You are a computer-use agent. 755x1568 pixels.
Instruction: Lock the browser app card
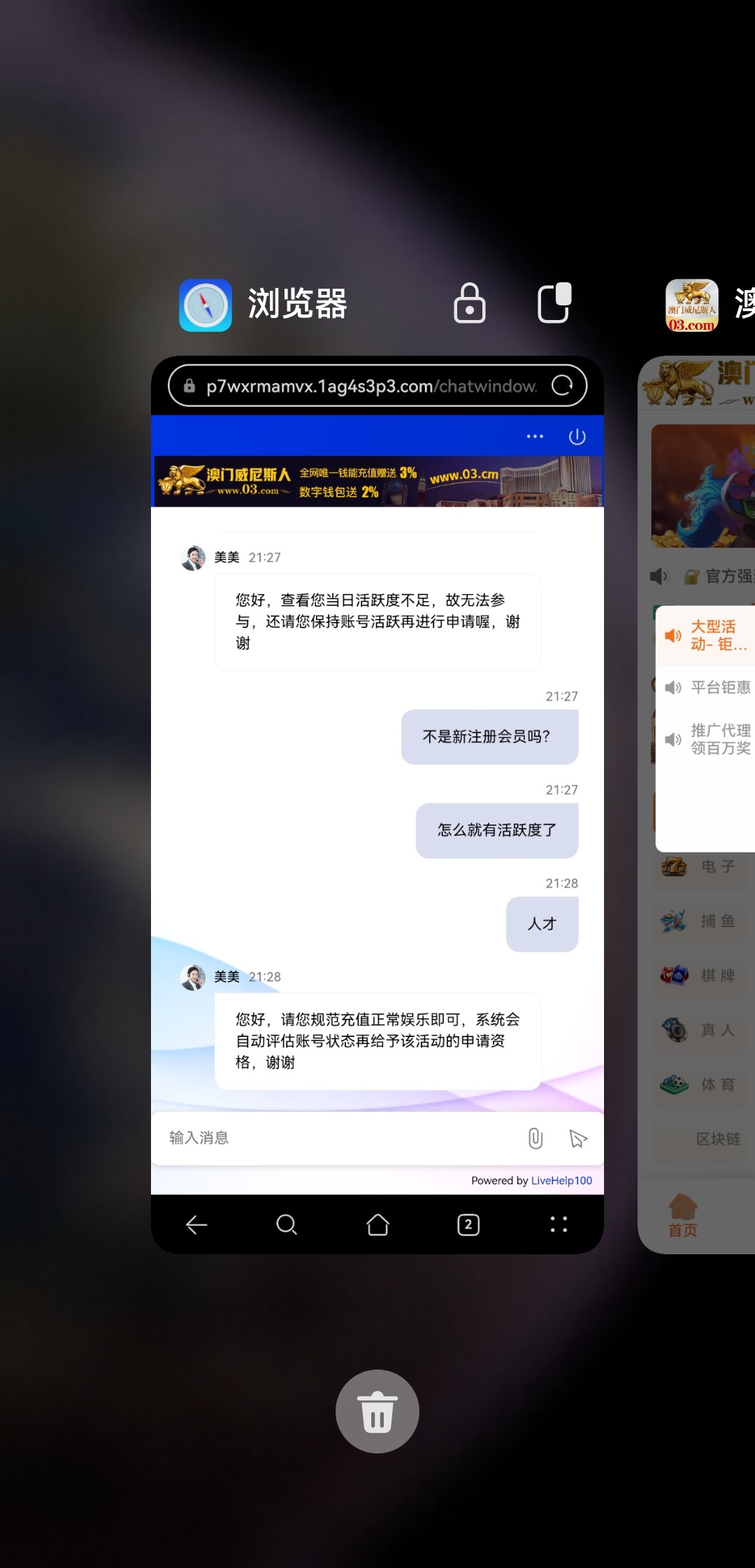[470, 303]
